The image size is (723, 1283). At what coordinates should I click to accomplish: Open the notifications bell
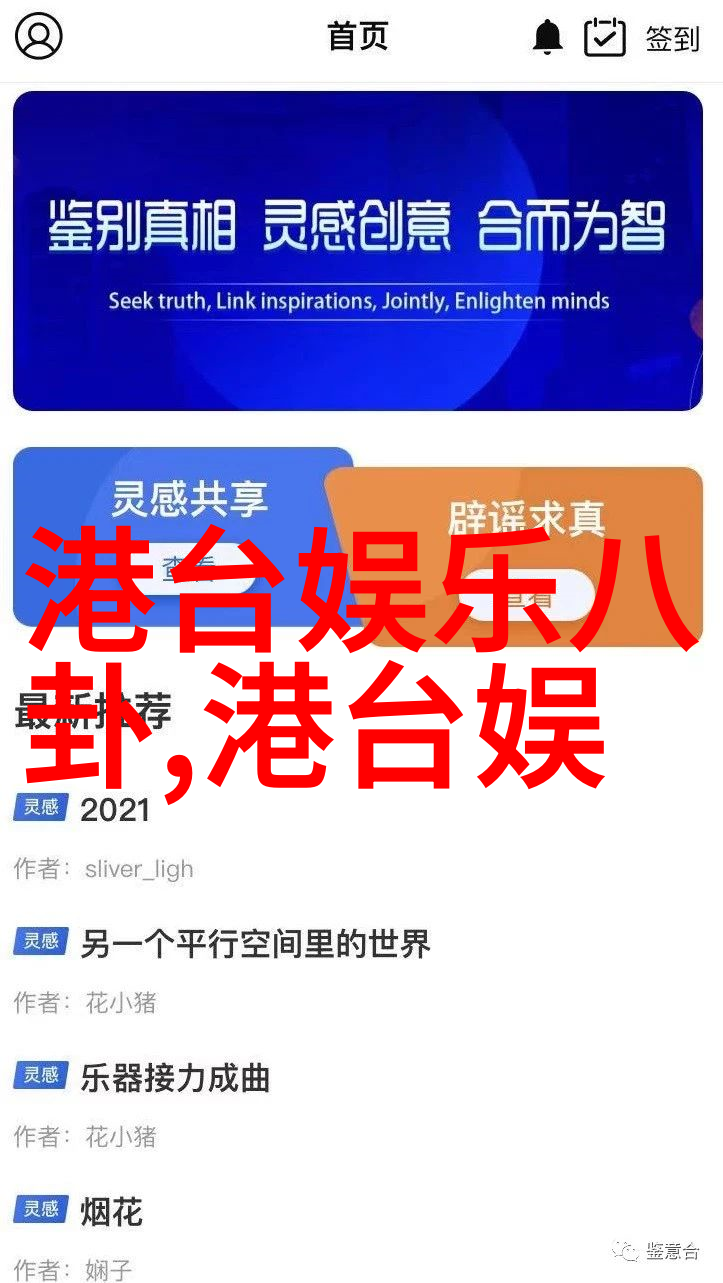coord(547,38)
